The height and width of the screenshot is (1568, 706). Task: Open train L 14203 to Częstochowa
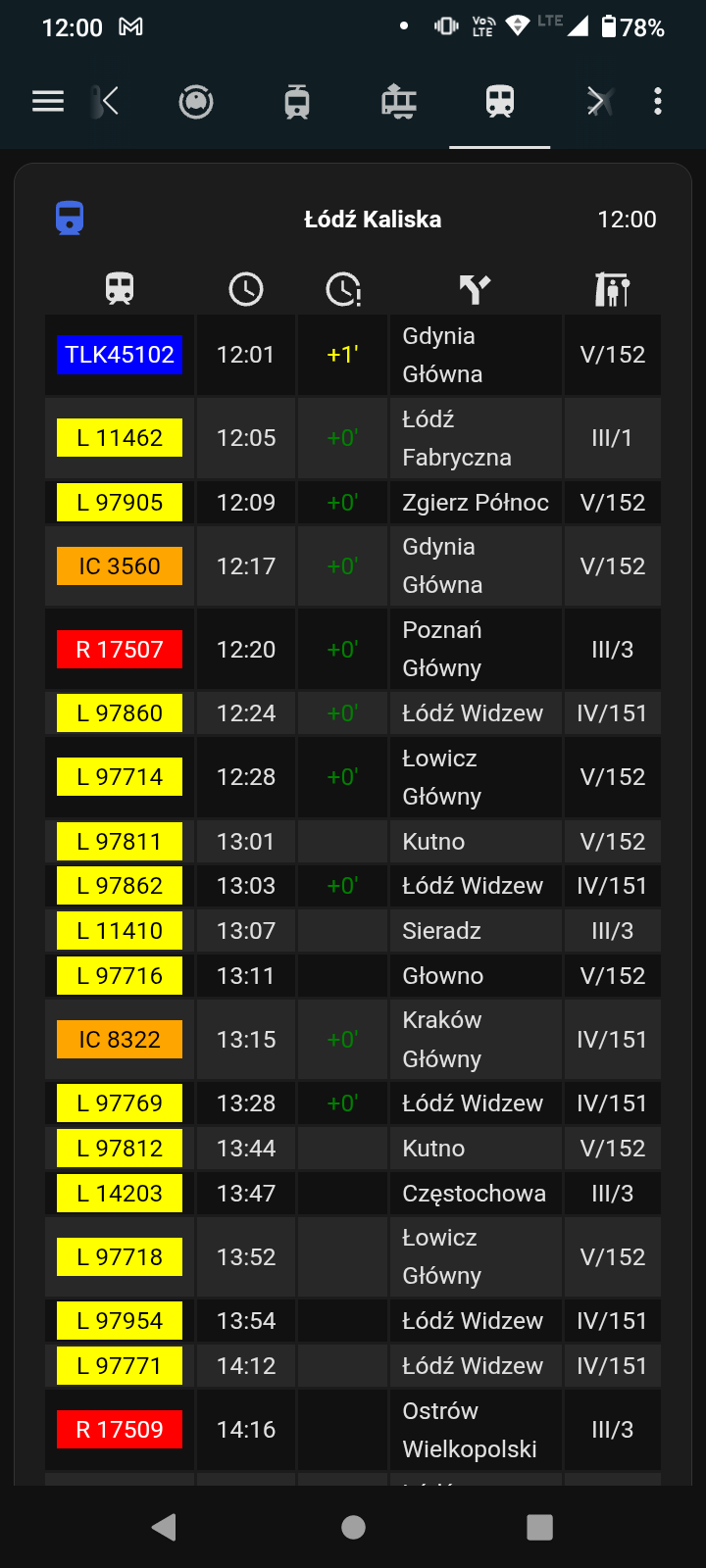[x=353, y=1194]
